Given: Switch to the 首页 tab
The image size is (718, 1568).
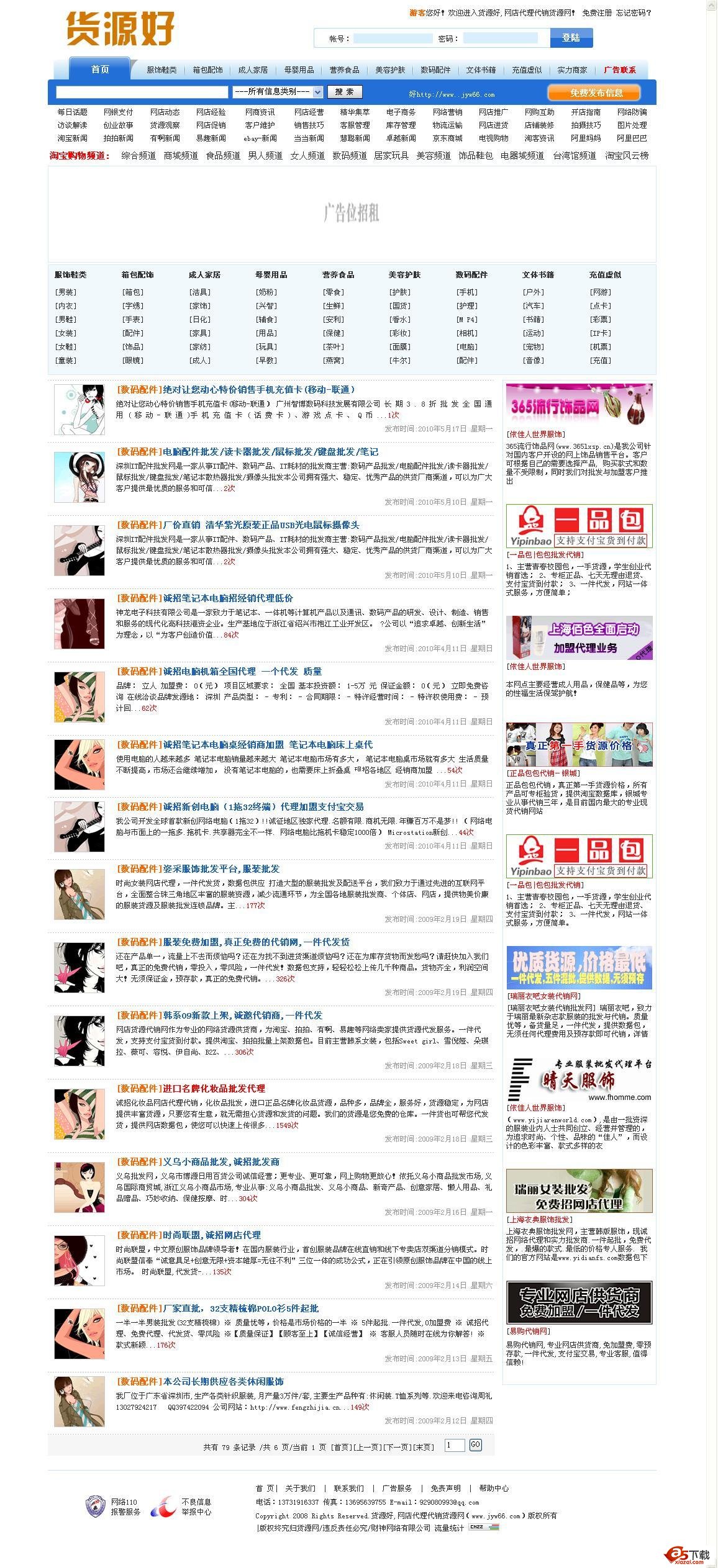Looking at the screenshot, I should coord(100,69).
